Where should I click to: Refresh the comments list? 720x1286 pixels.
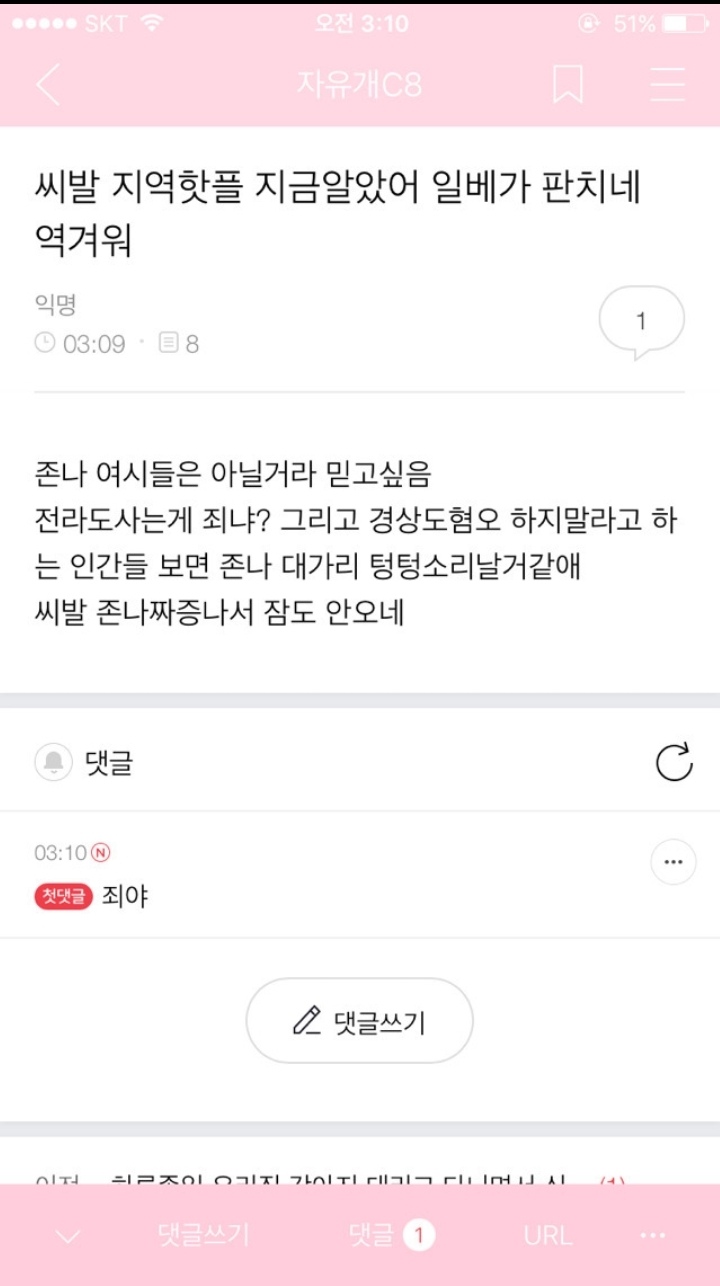click(x=674, y=763)
